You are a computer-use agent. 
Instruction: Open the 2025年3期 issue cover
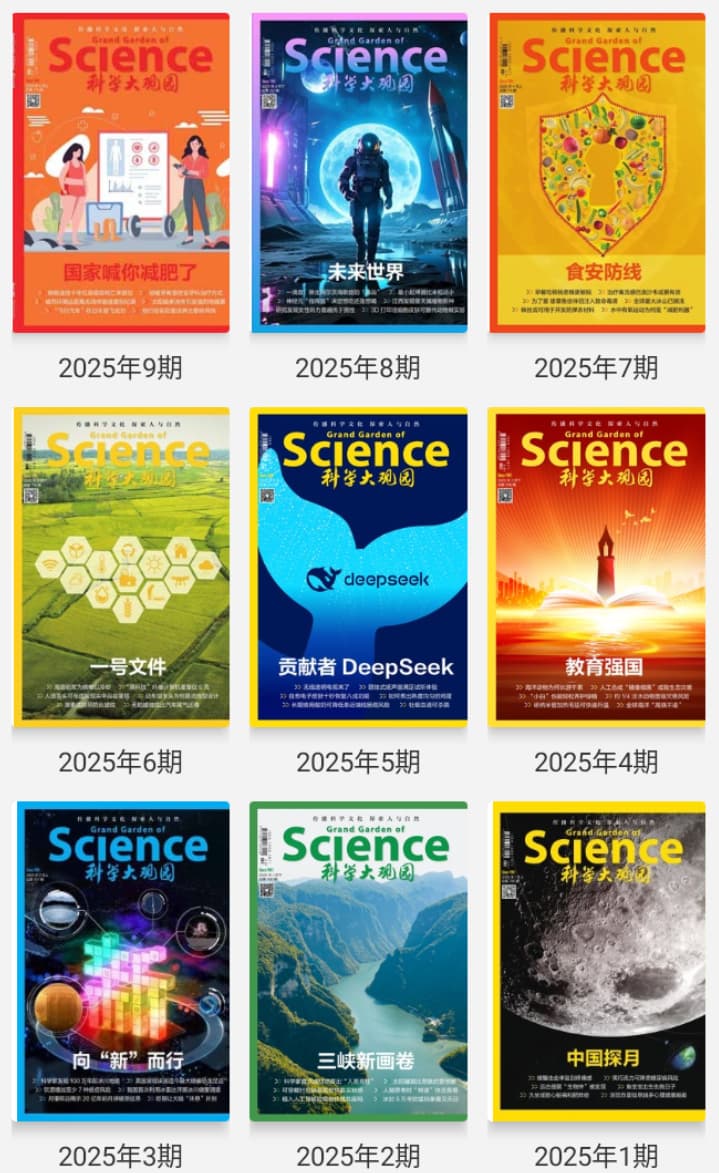123,961
